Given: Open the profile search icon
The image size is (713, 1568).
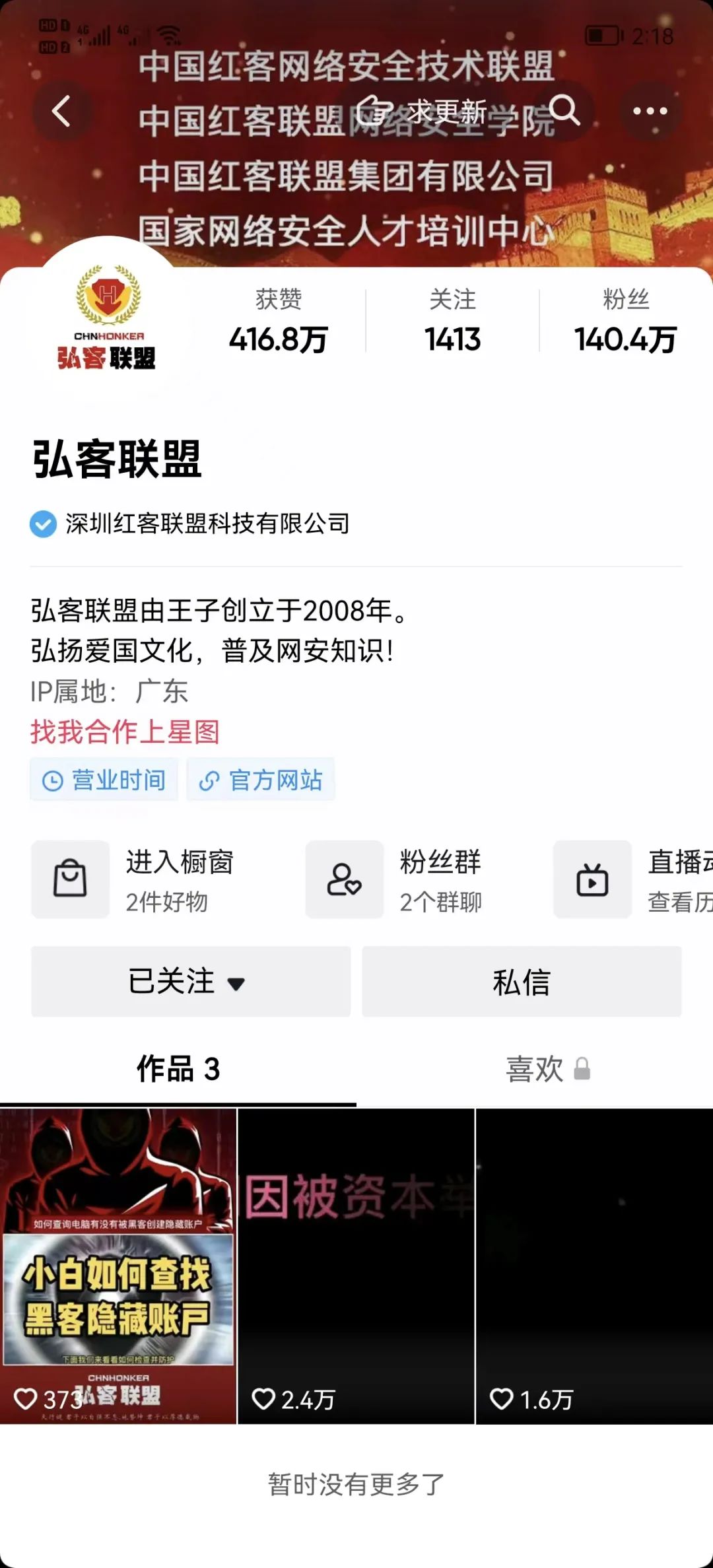Looking at the screenshot, I should [564, 110].
